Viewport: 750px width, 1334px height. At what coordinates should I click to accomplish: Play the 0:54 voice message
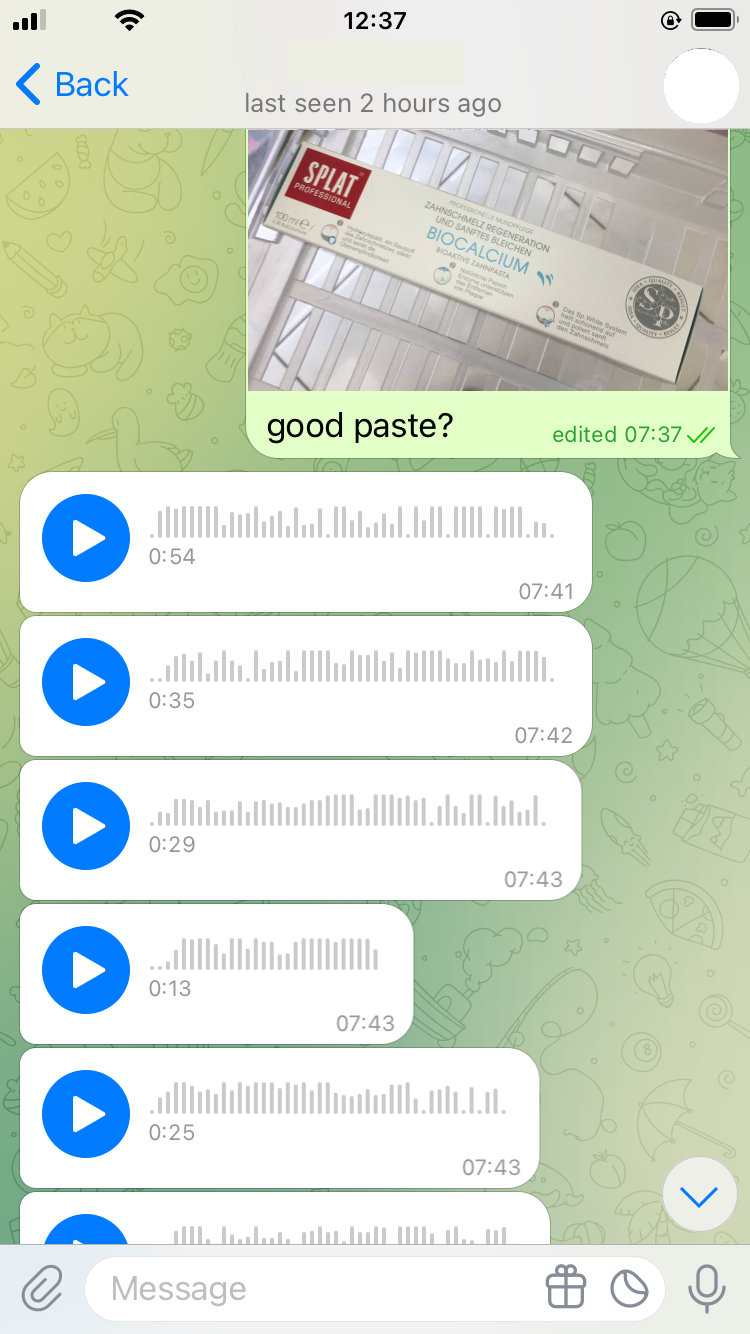[86, 538]
